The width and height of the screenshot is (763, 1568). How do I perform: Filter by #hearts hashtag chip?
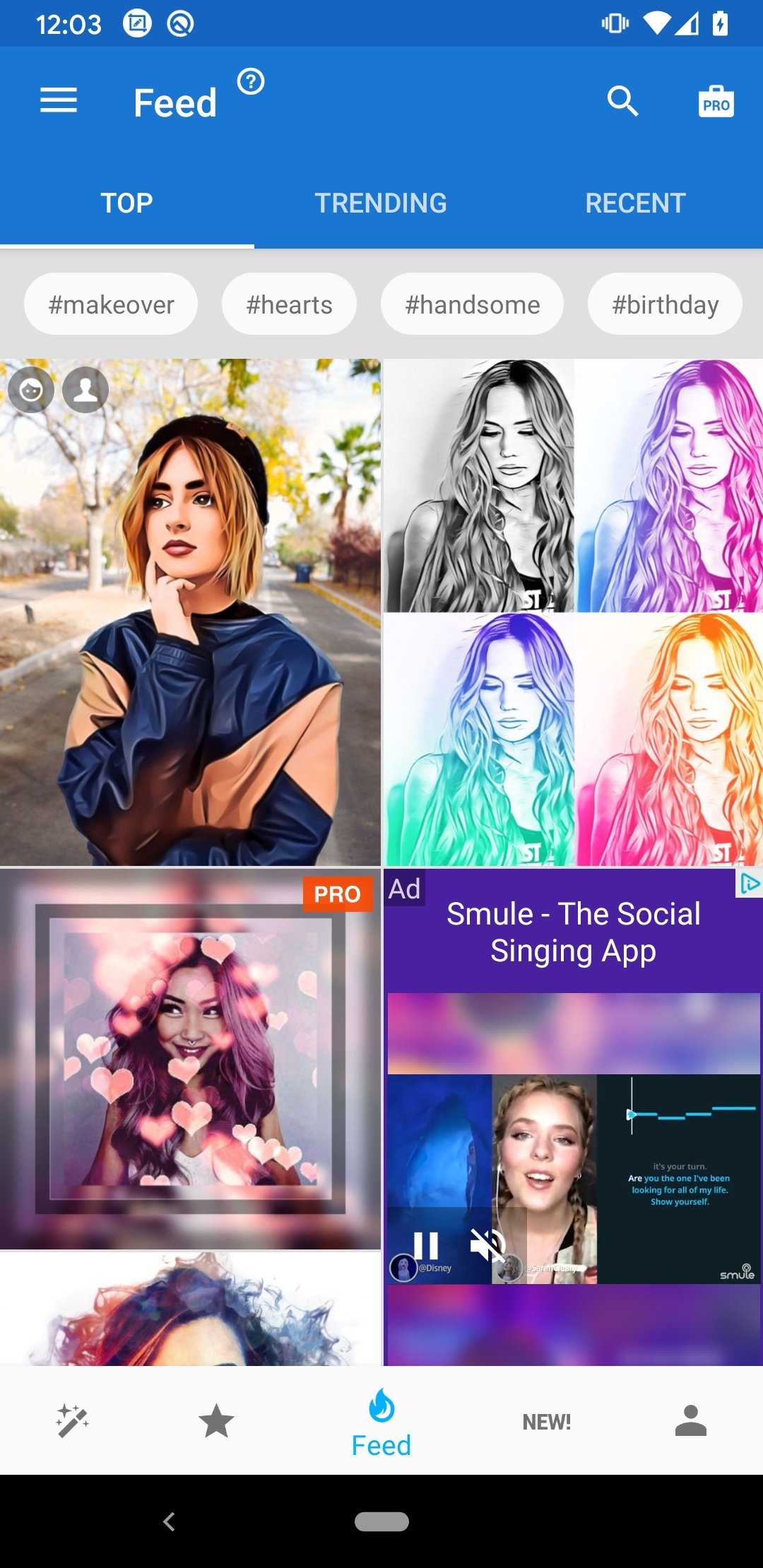coord(289,304)
